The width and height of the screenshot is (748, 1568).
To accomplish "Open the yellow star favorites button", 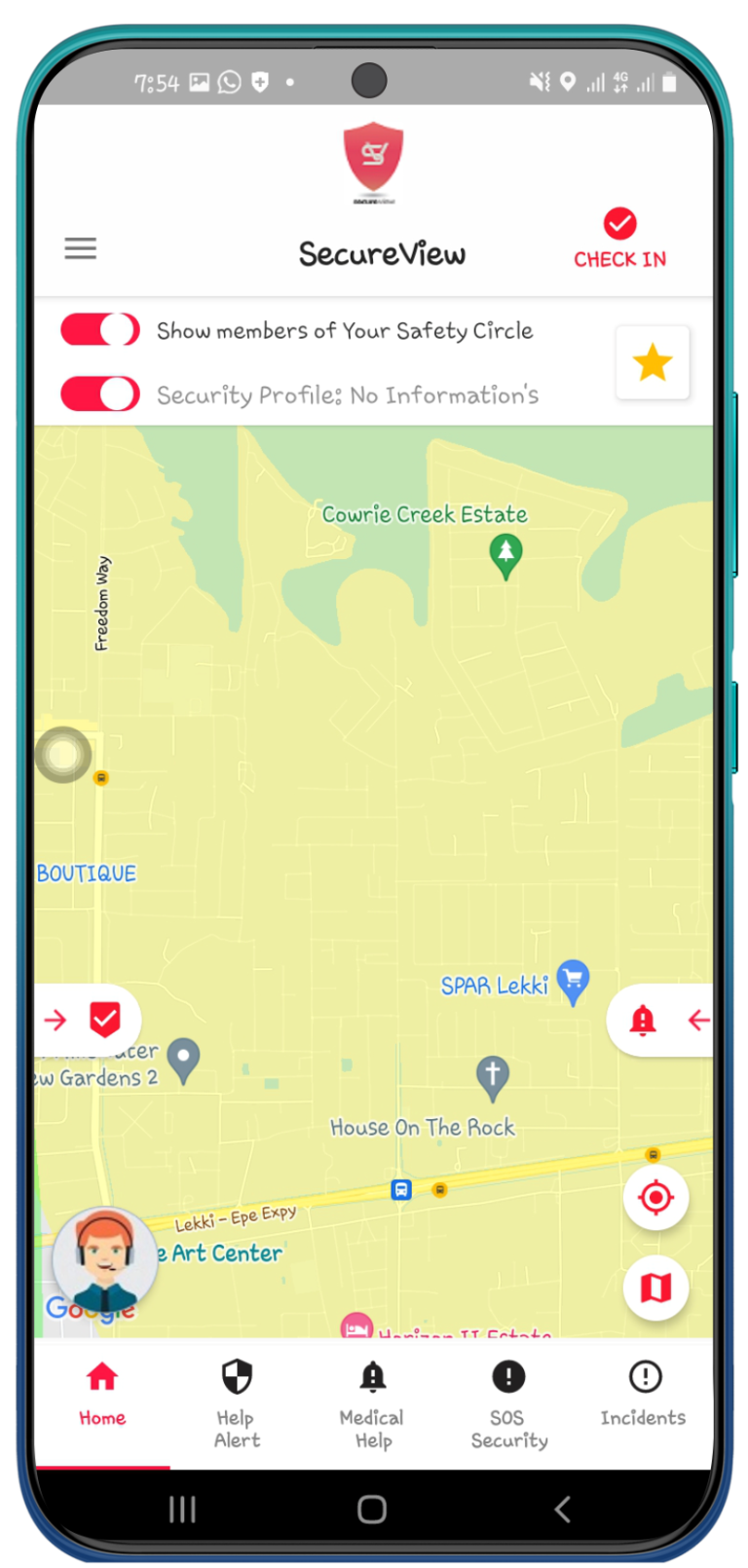I will point(653,363).
